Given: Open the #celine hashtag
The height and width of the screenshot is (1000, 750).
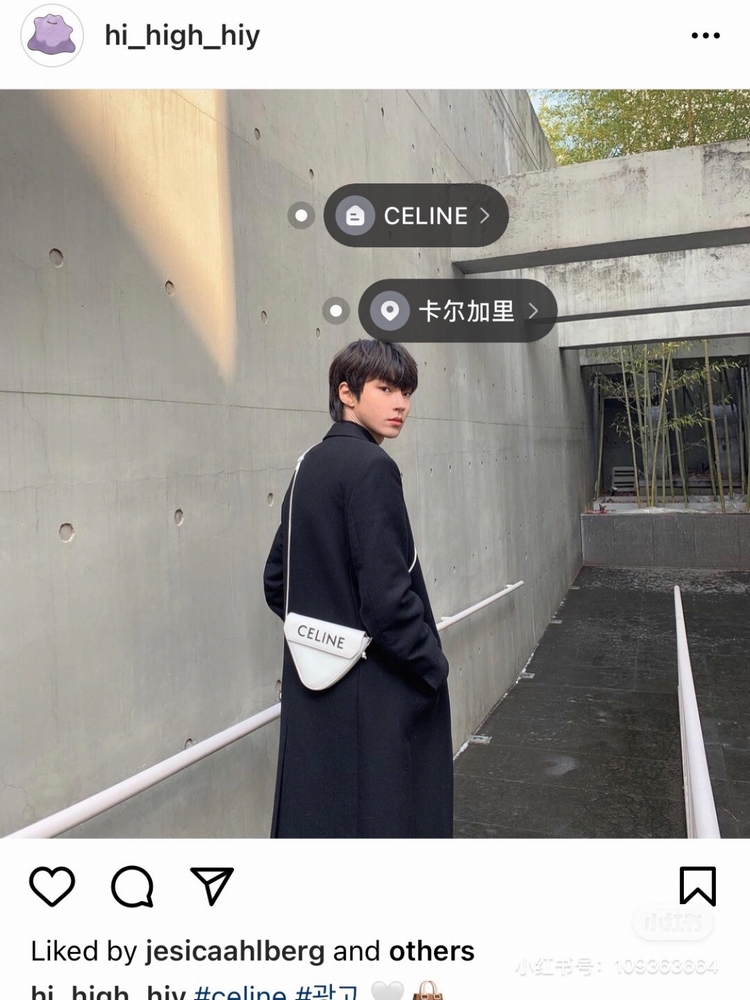Looking at the screenshot, I should [x=235, y=992].
